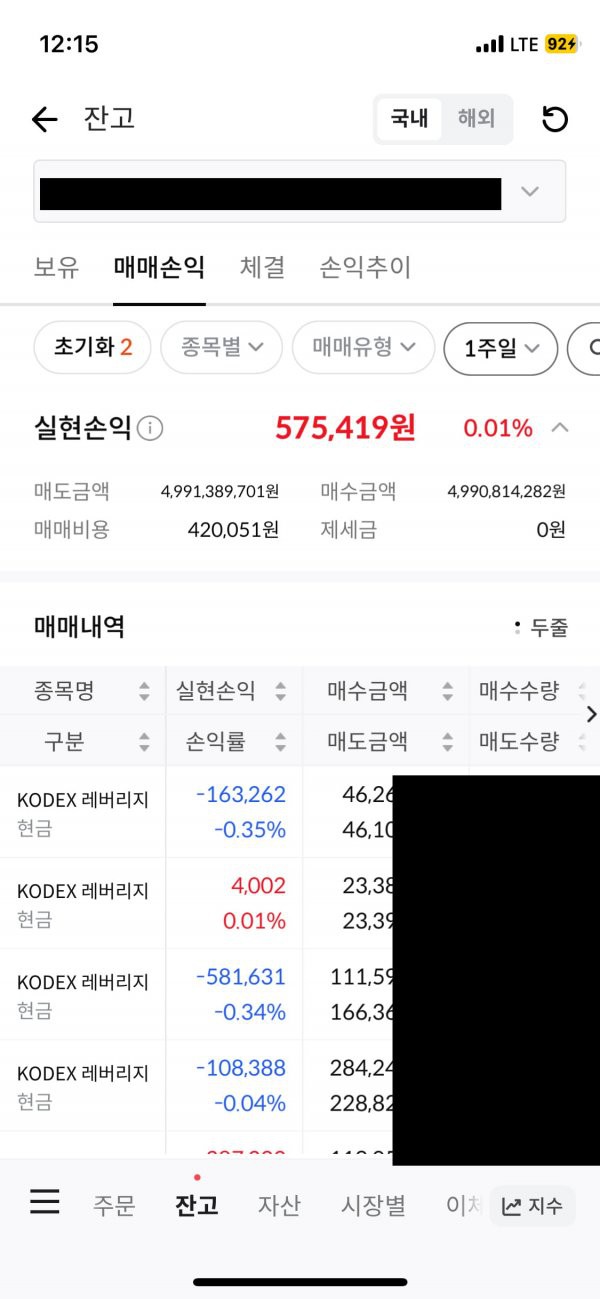600x1299 pixels.
Task: View the 손익추이 tab
Action: tap(365, 267)
